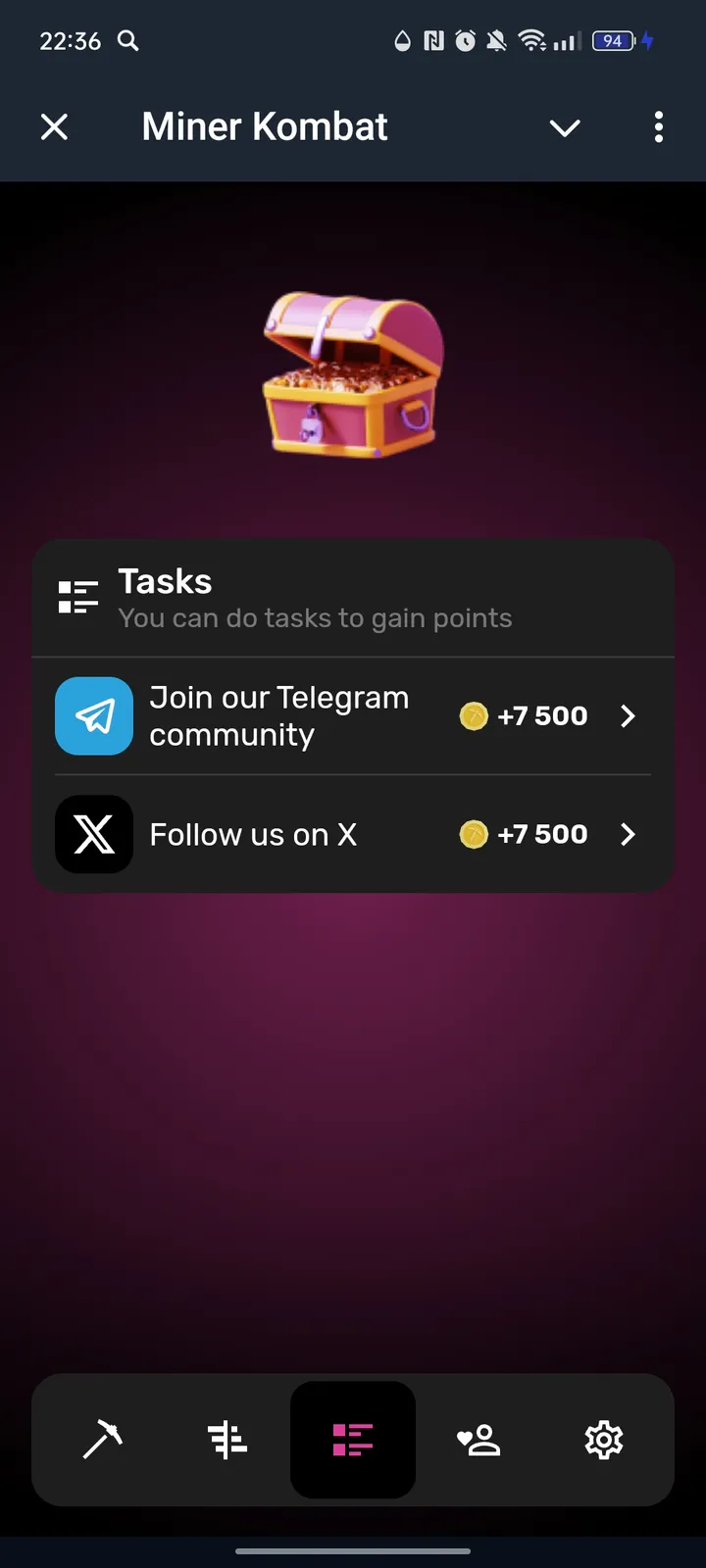Open the Follow us on X task
The height and width of the screenshot is (1568, 706).
[x=353, y=834]
